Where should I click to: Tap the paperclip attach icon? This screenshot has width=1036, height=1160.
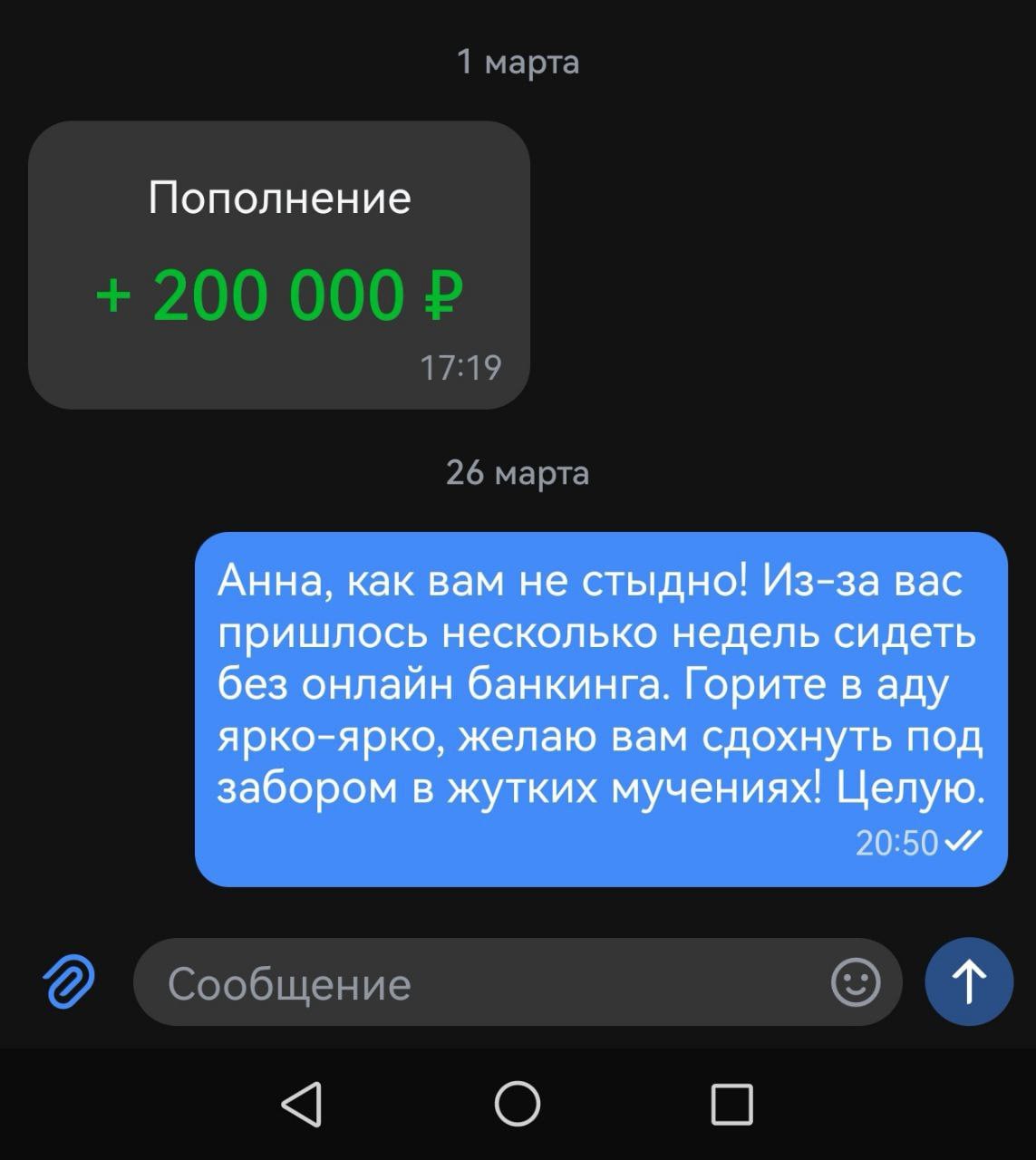click(69, 981)
